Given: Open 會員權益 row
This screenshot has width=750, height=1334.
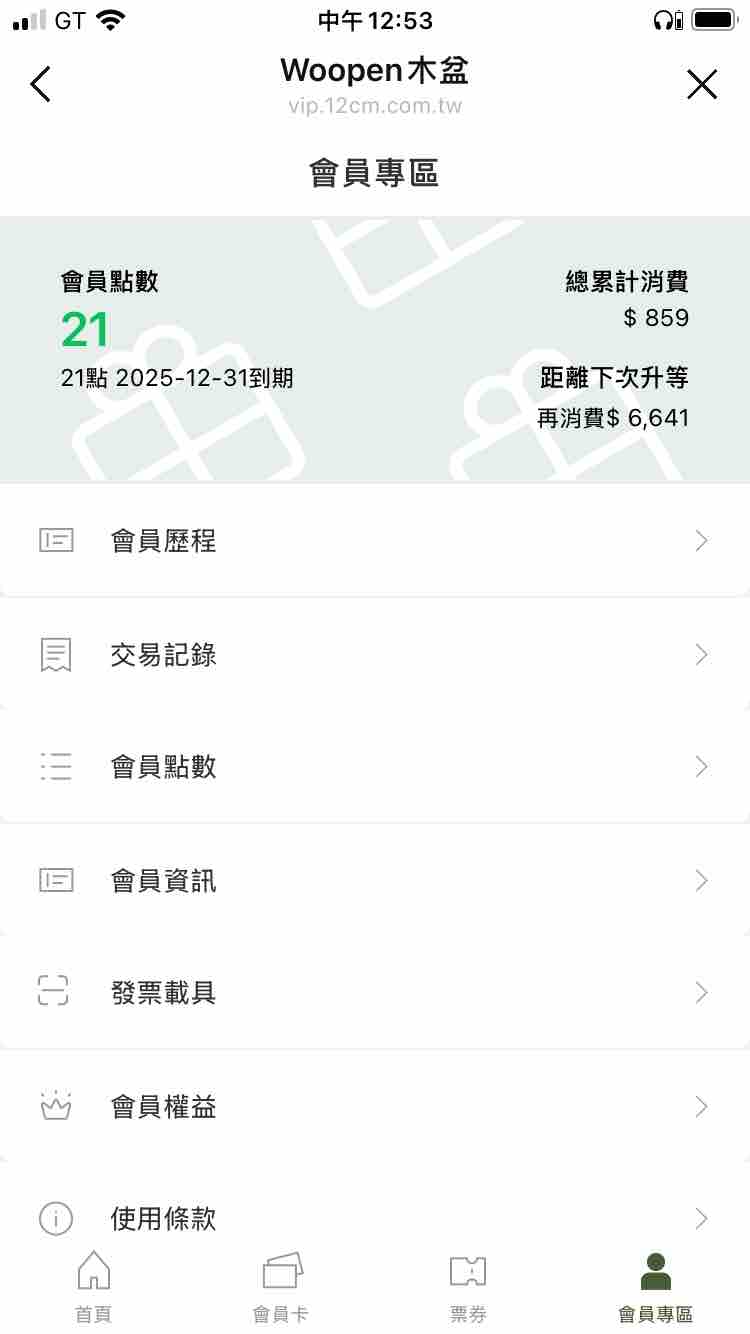Looking at the screenshot, I should 375,1107.
